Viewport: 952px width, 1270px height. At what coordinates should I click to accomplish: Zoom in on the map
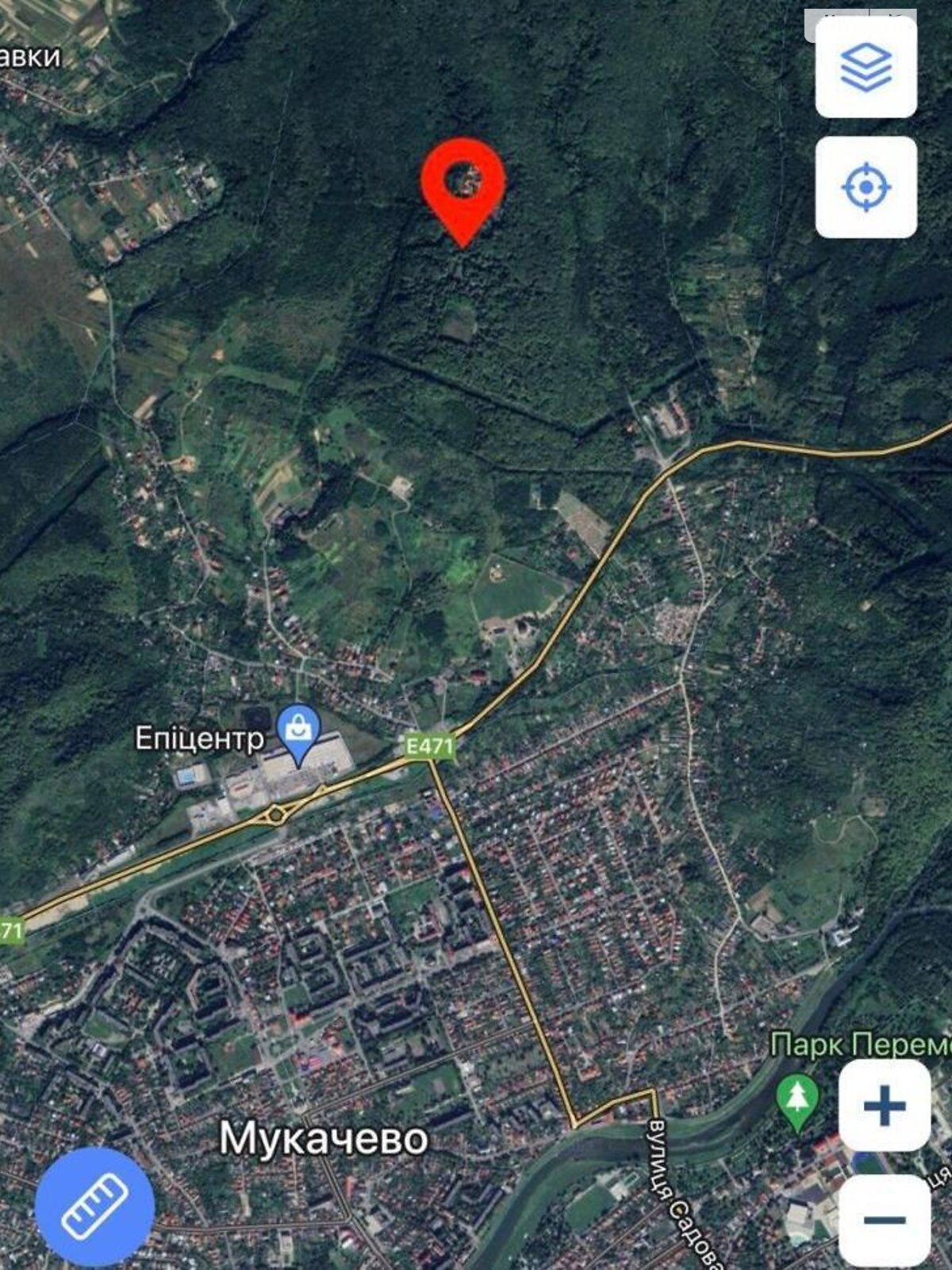pos(884,1105)
